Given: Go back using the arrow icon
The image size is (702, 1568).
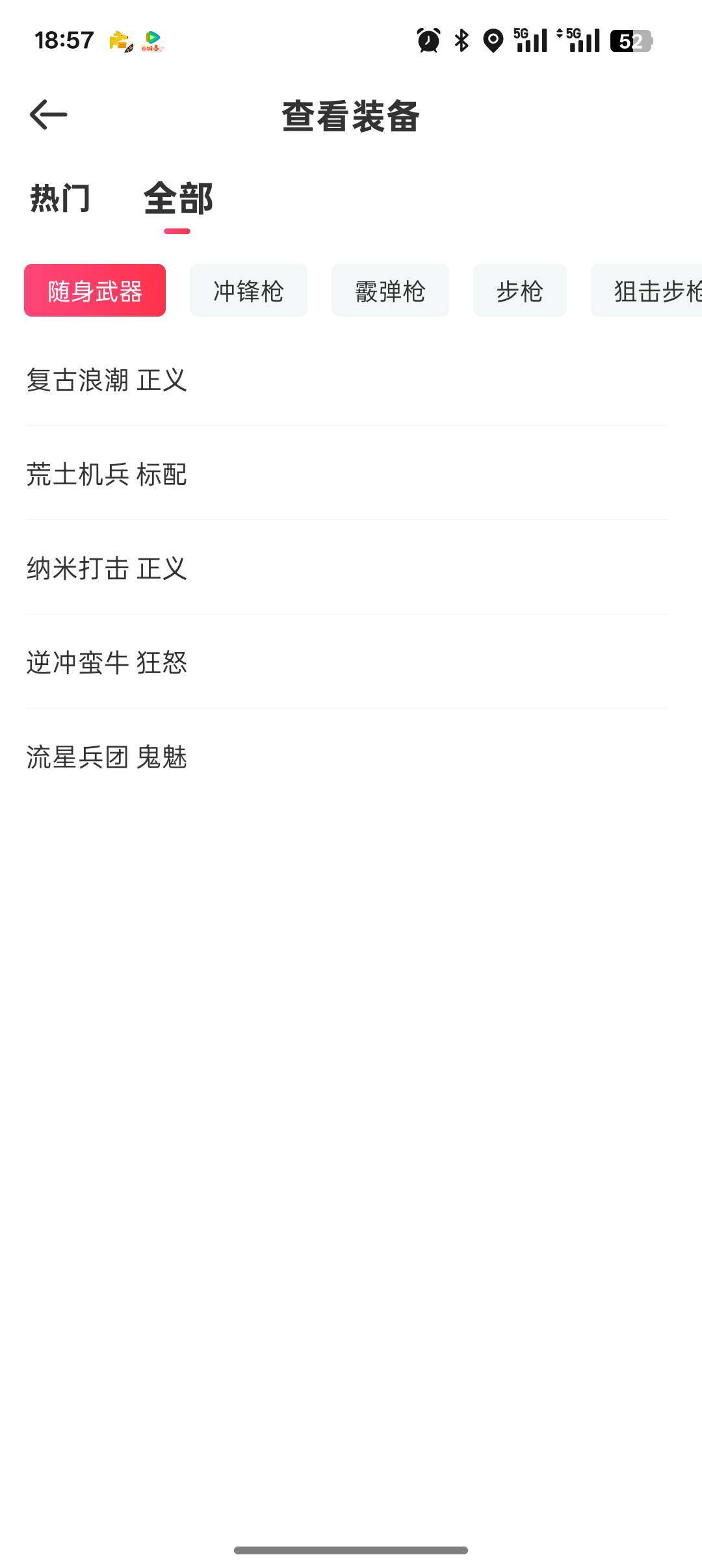Looking at the screenshot, I should [49, 115].
